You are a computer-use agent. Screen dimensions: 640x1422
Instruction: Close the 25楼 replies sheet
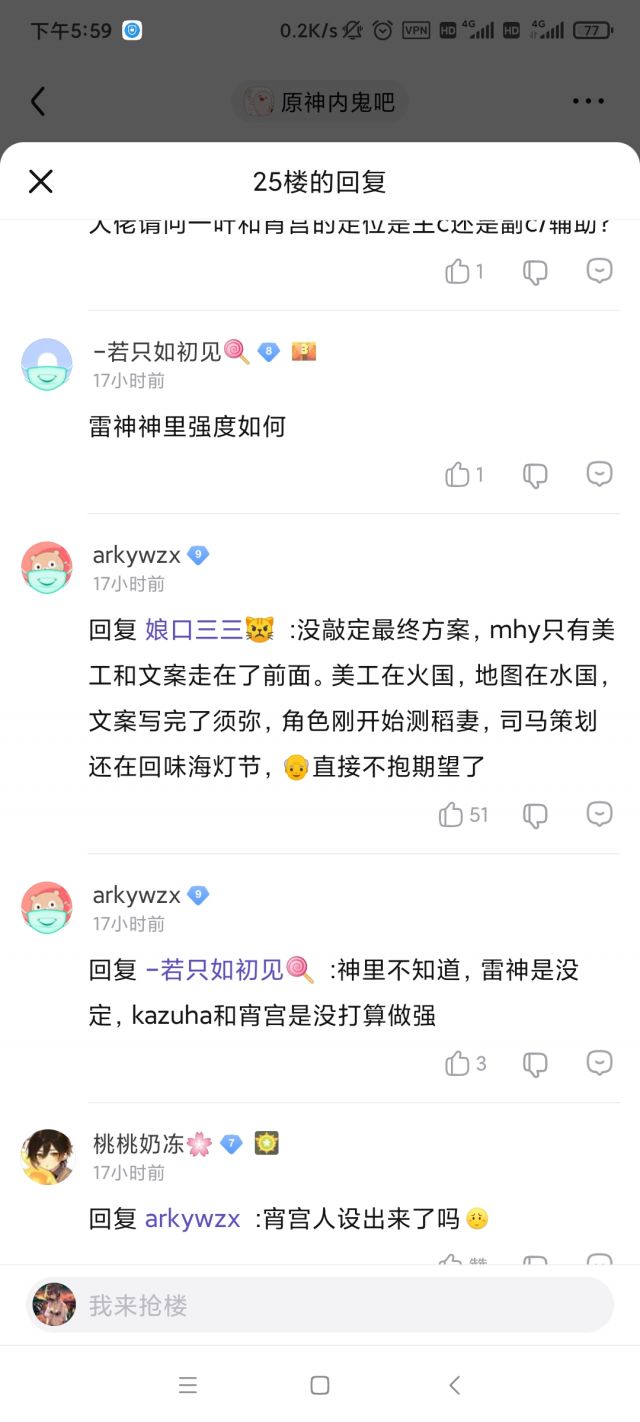[40, 181]
